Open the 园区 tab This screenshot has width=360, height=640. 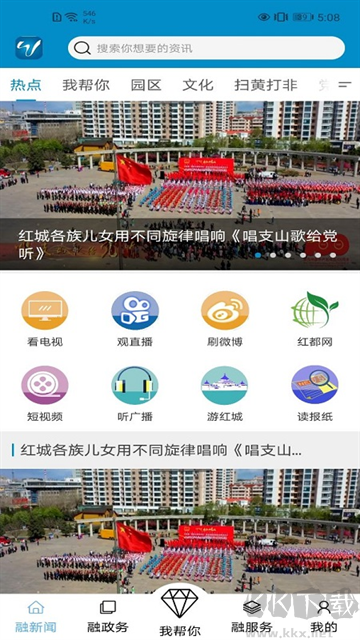click(146, 85)
